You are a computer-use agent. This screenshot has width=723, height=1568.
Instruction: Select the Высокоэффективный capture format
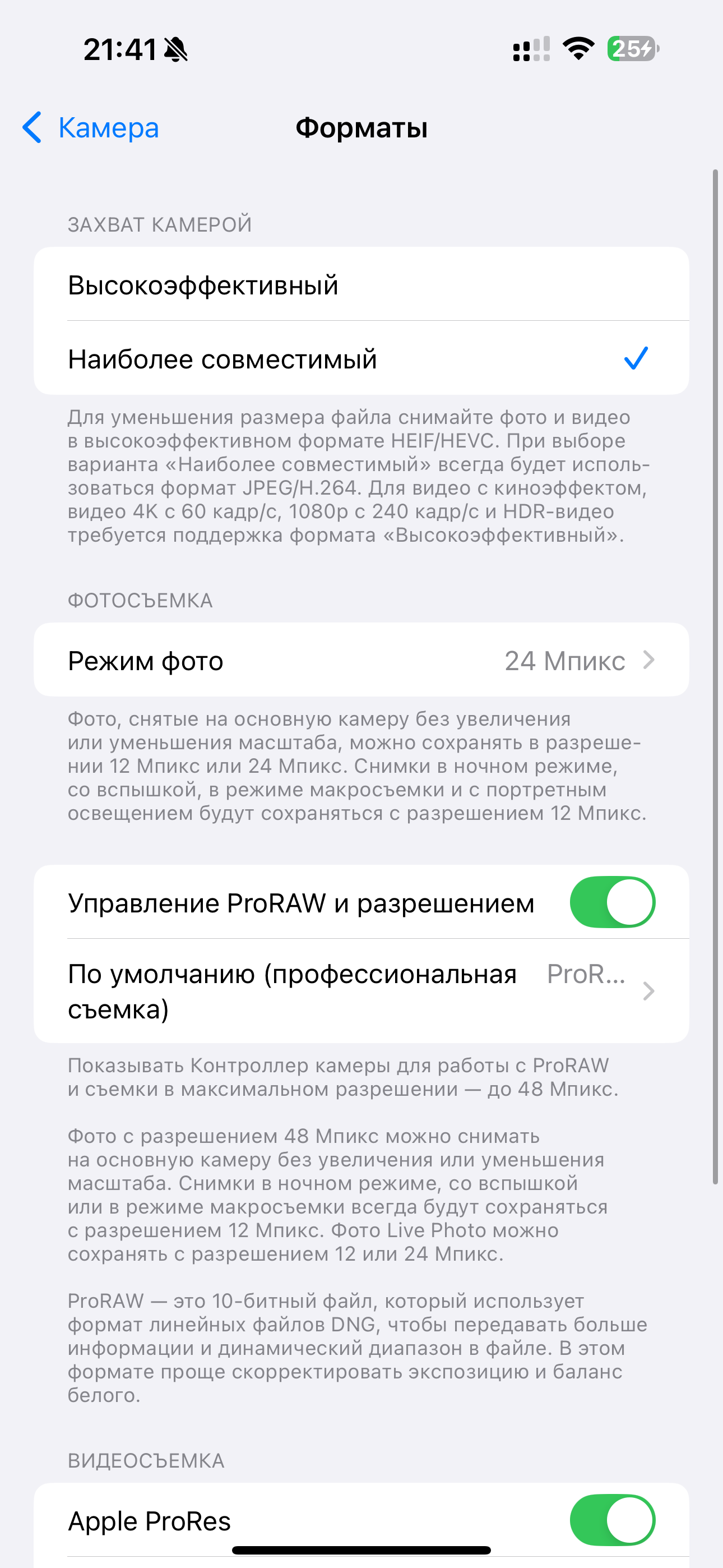(x=360, y=285)
